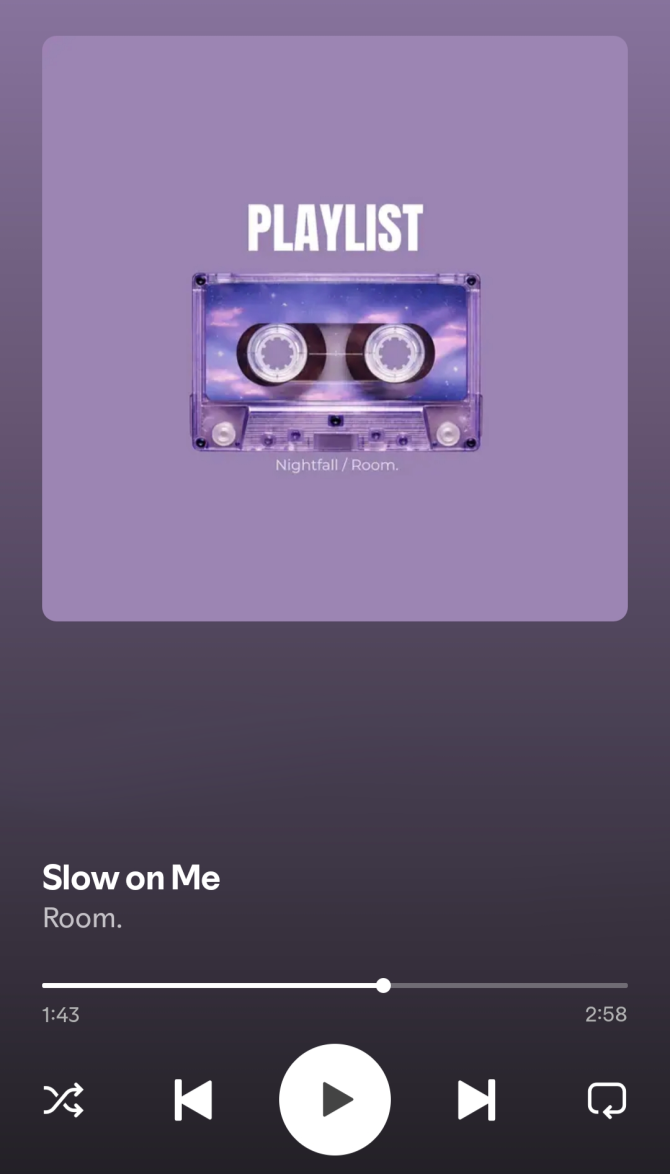This screenshot has width=670, height=1174.
Task: Open the artist Room. under the song title
Action: [82, 918]
